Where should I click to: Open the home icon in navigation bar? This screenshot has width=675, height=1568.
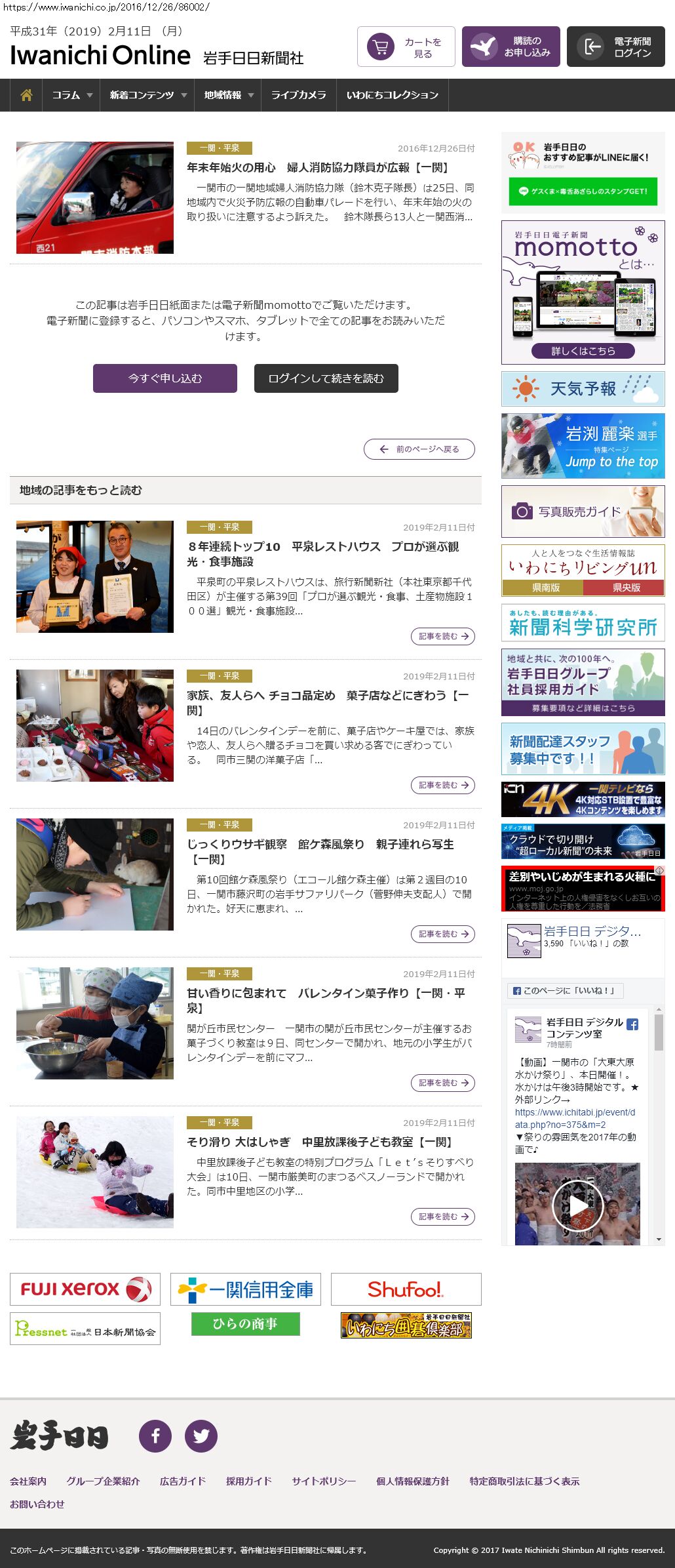[26, 95]
